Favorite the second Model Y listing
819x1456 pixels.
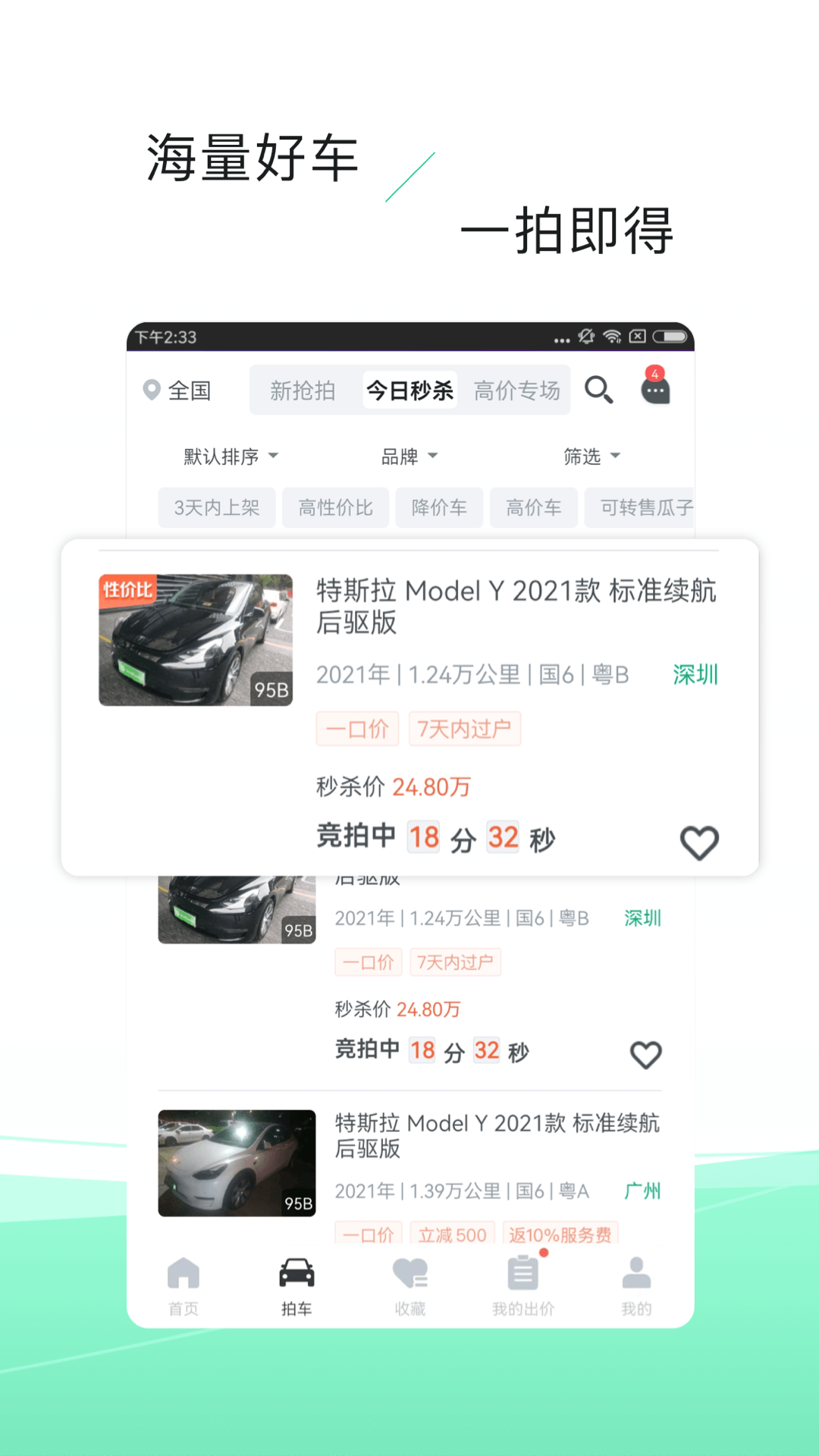[x=645, y=1053]
